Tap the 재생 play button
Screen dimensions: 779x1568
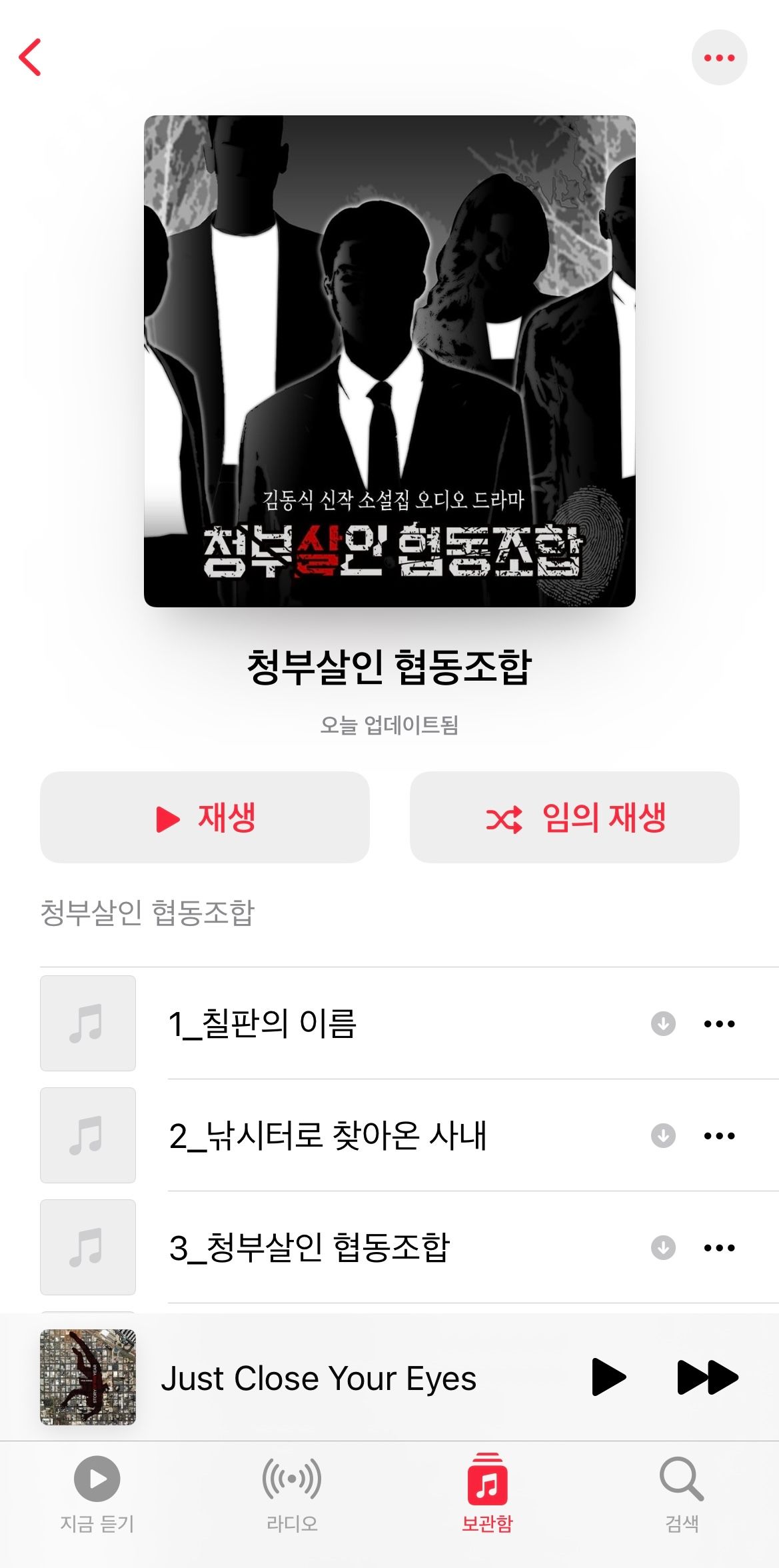point(205,817)
